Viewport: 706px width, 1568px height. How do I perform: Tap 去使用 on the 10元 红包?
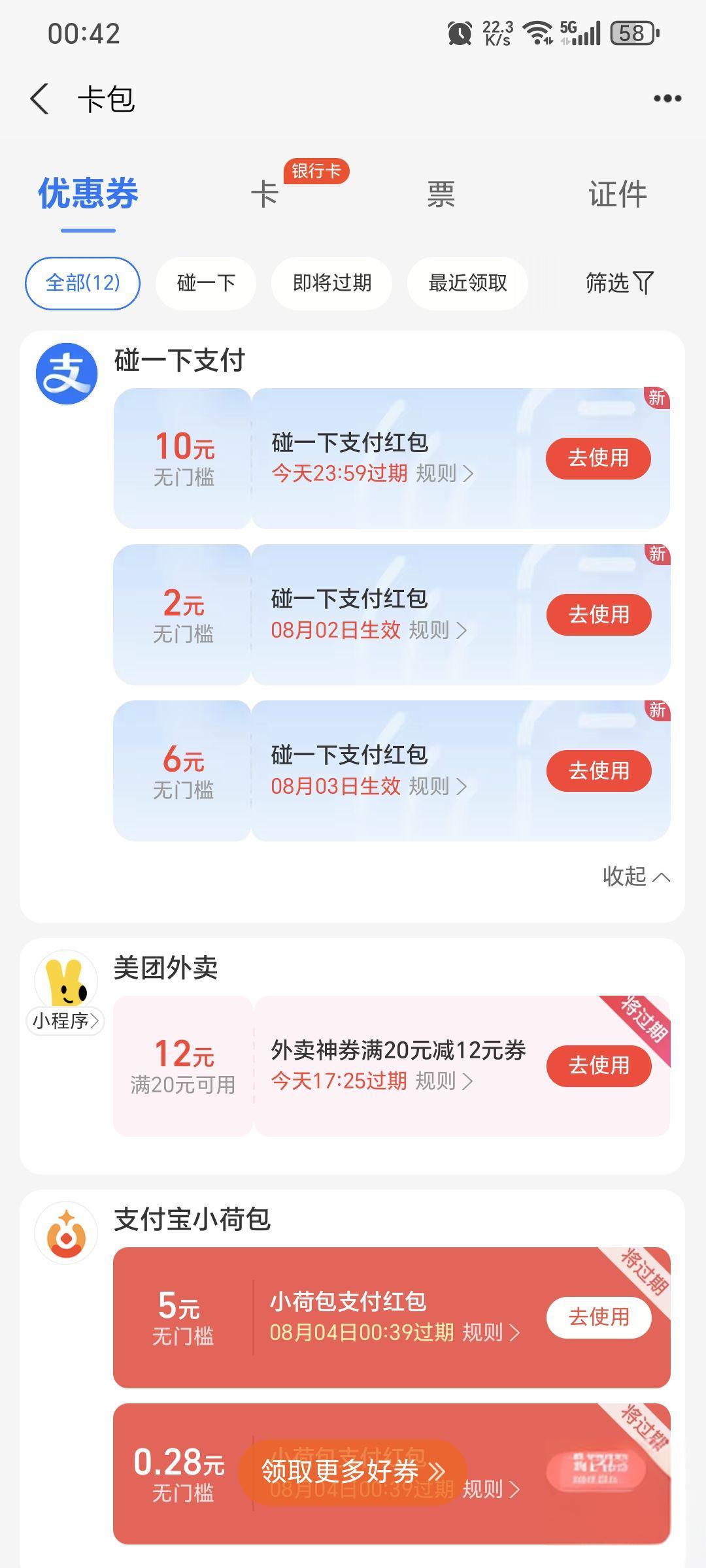(x=598, y=458)
